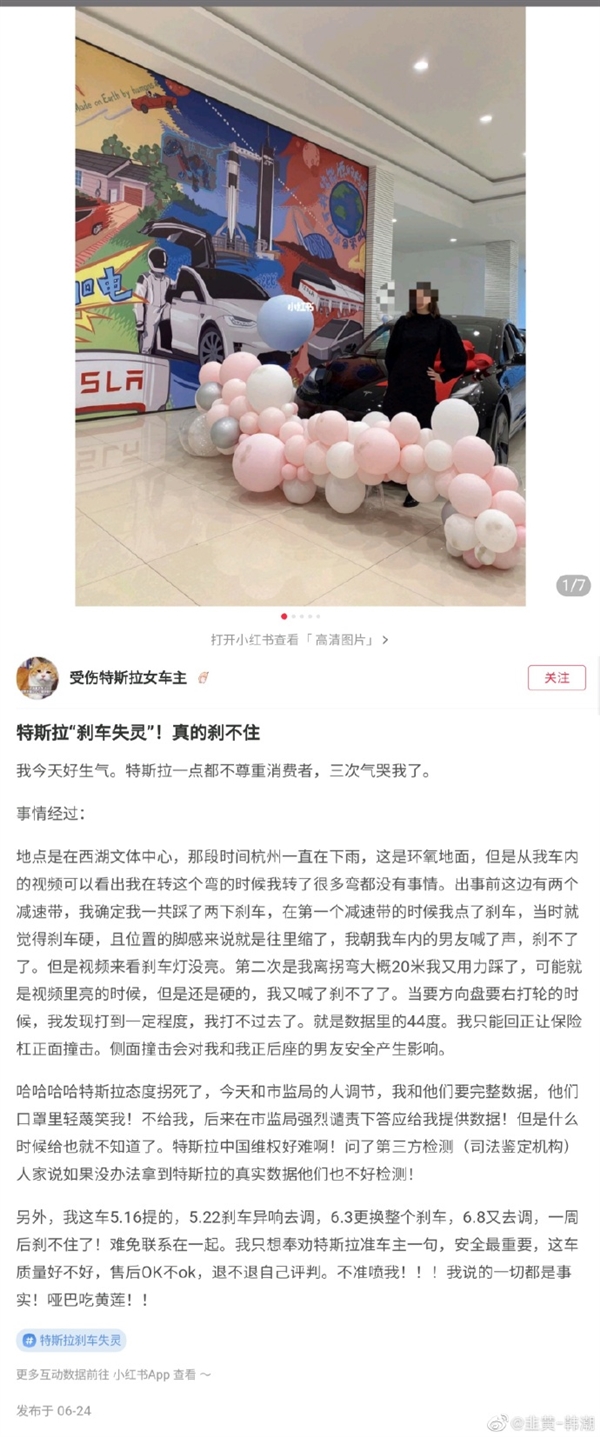Open the profile of 受伤特斯拉女车主
600x1437 pixels.
(127, 677)
